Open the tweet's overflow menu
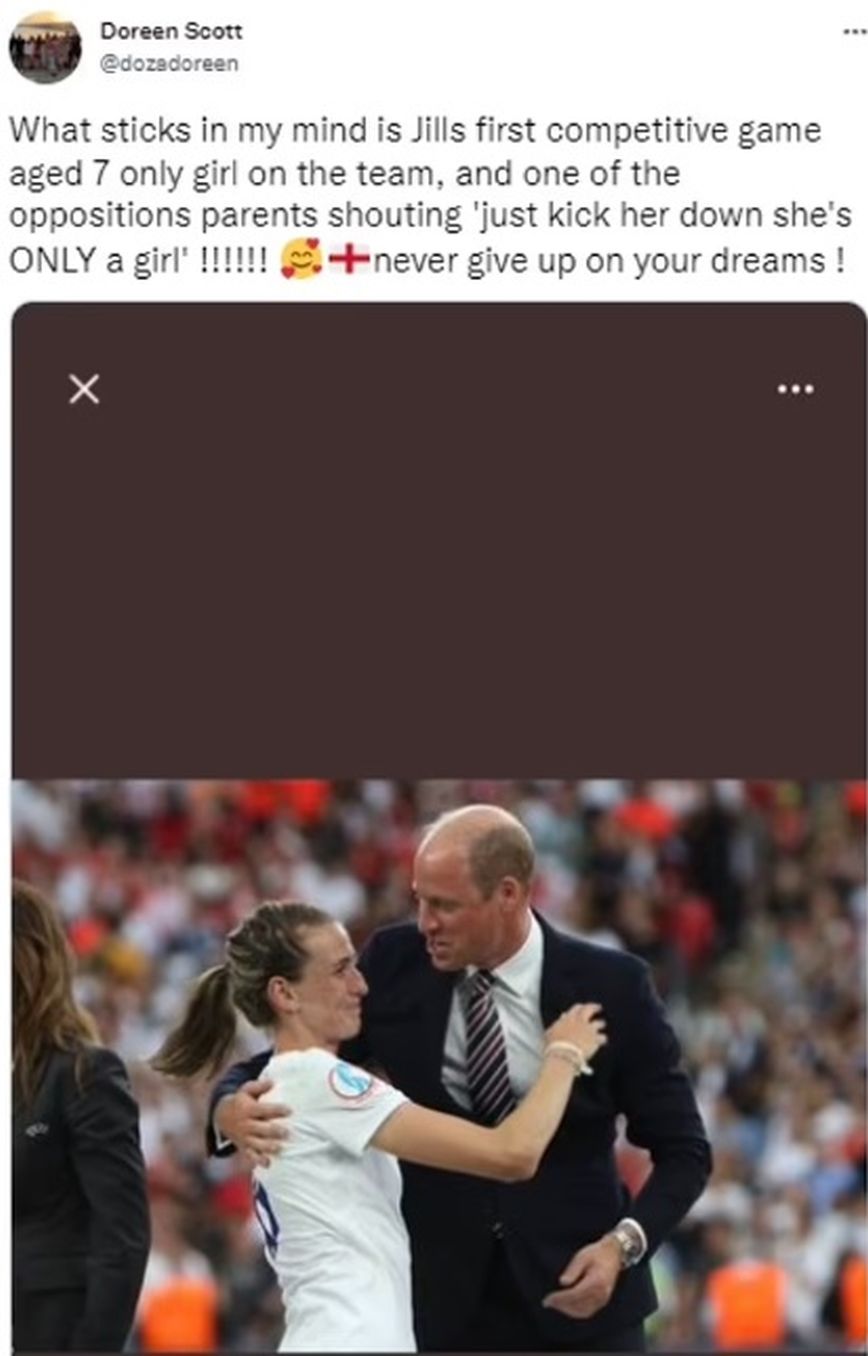The image size is (868, 1356). 853,32
